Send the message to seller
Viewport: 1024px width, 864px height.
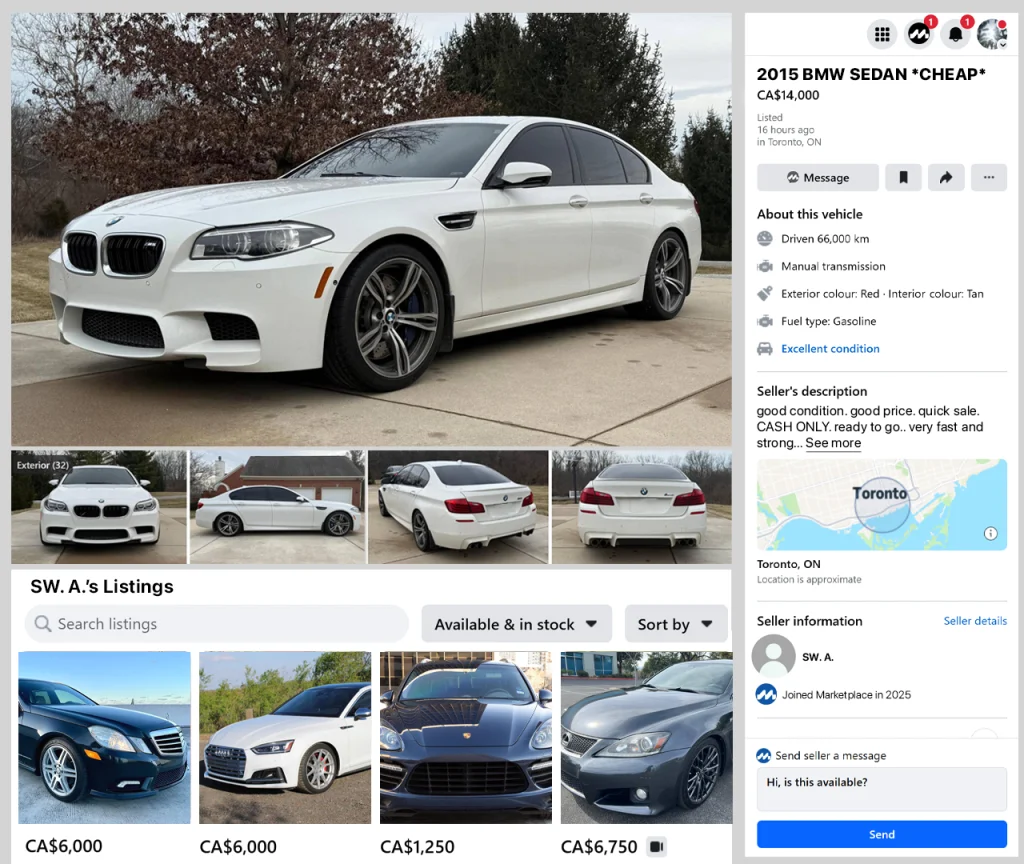click(x=881, y=834)
